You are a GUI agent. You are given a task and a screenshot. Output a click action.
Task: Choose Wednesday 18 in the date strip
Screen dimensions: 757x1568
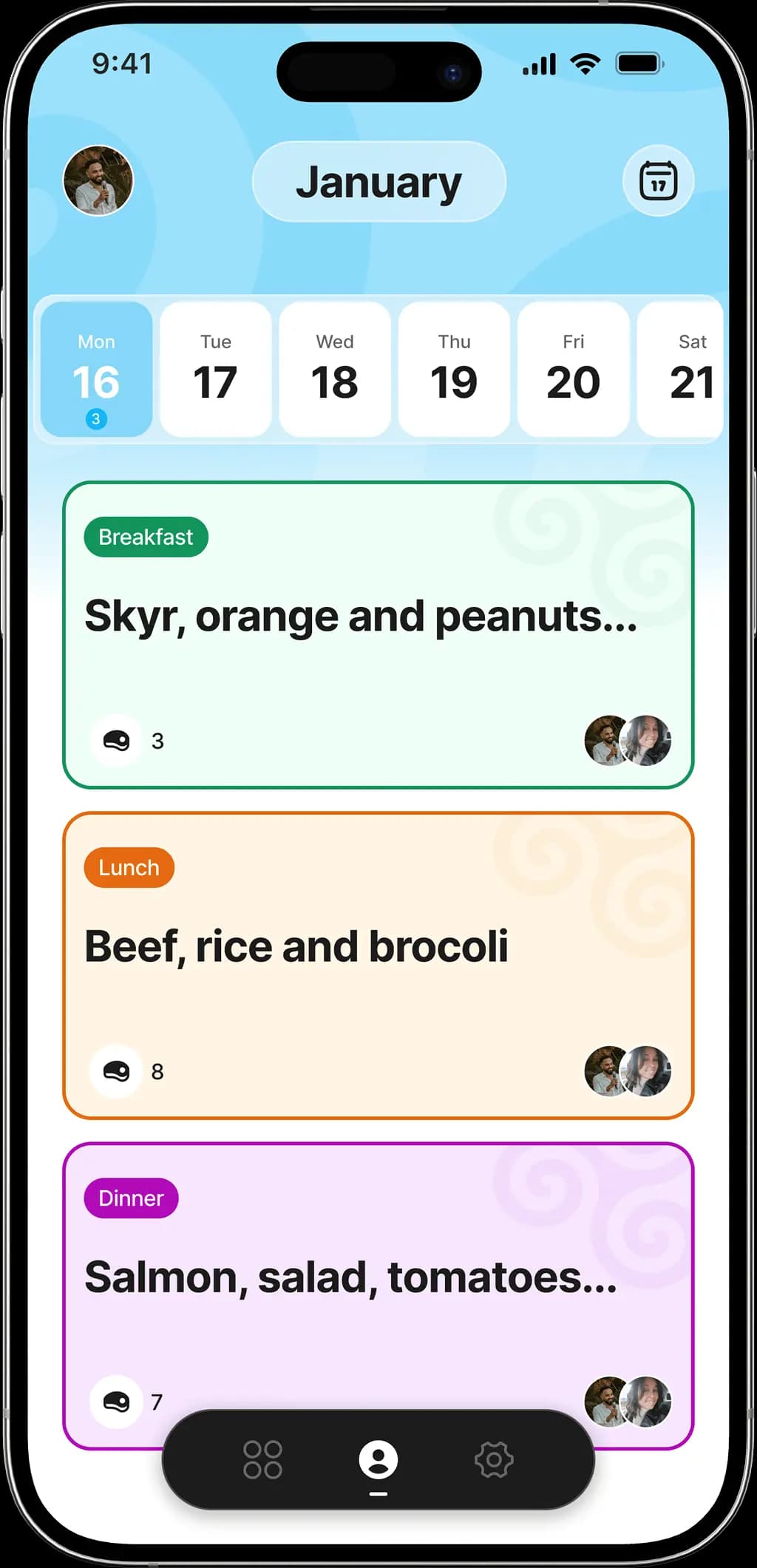pos(335,370)
